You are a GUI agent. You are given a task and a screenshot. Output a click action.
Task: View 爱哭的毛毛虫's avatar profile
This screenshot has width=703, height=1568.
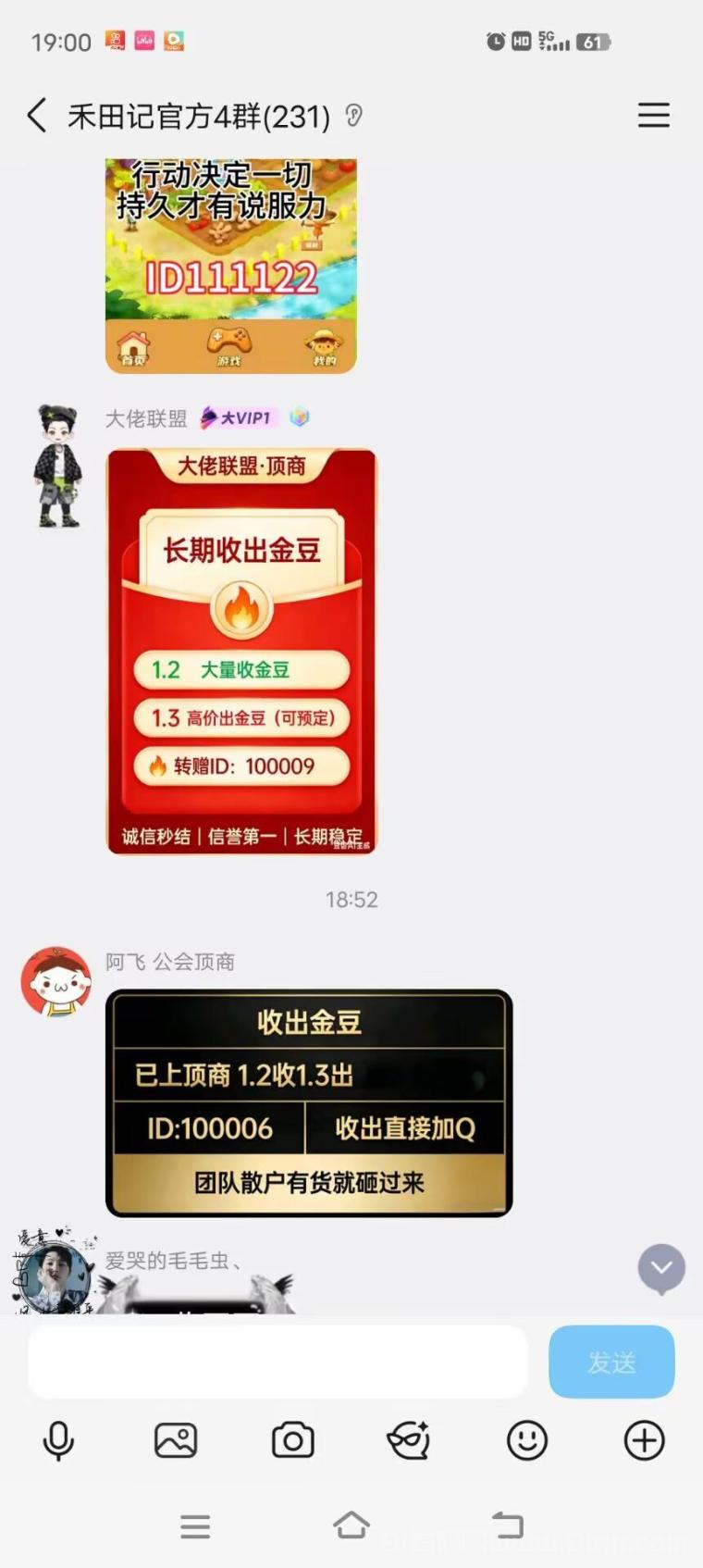tap(55, 1277)
